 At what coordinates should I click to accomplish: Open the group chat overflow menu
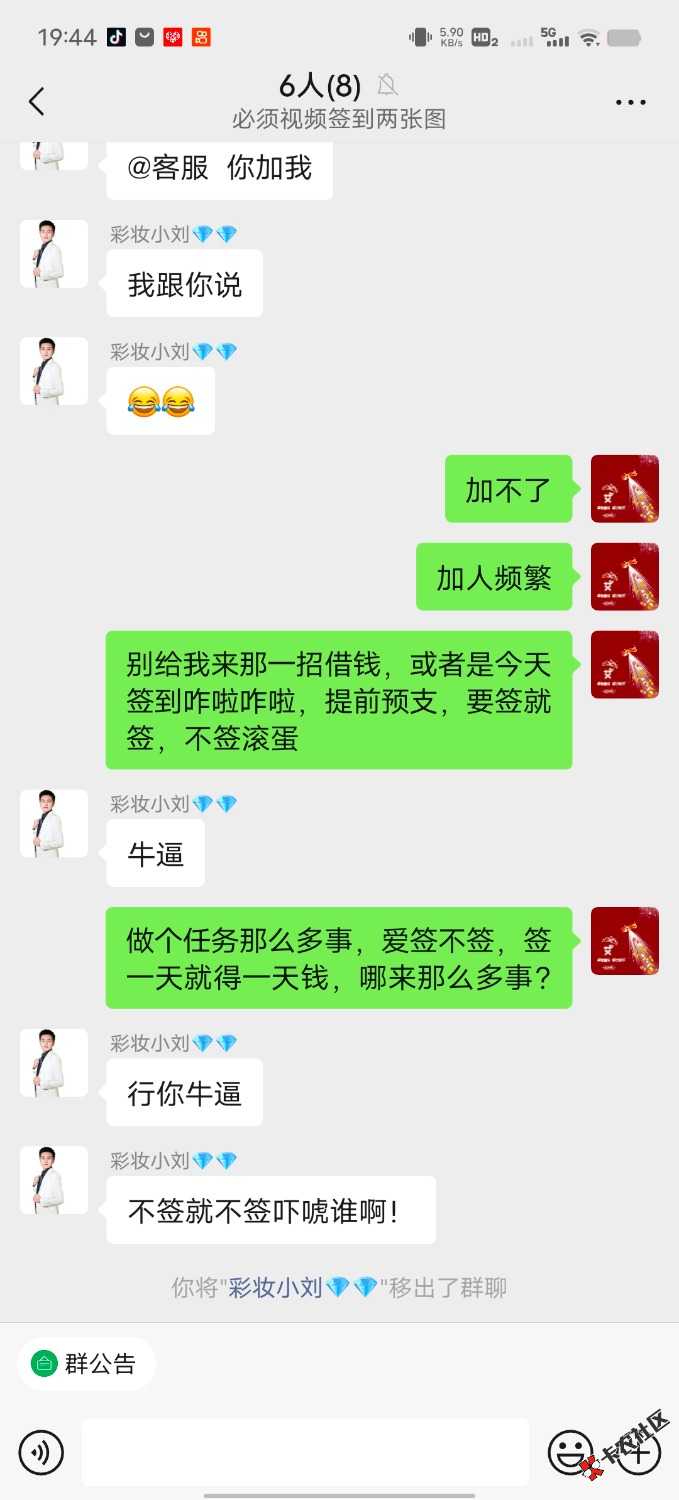[630, 103]
